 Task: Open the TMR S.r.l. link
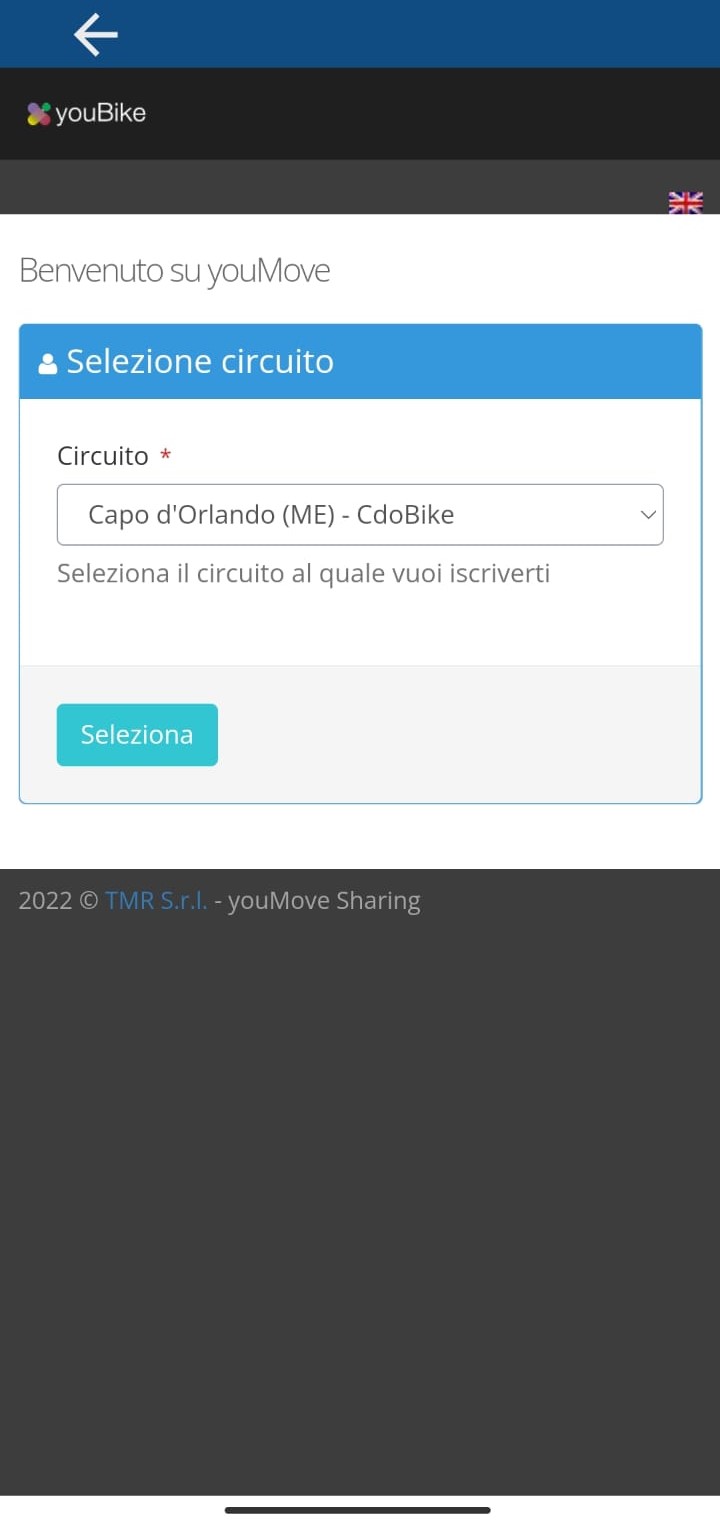(156, 900)
